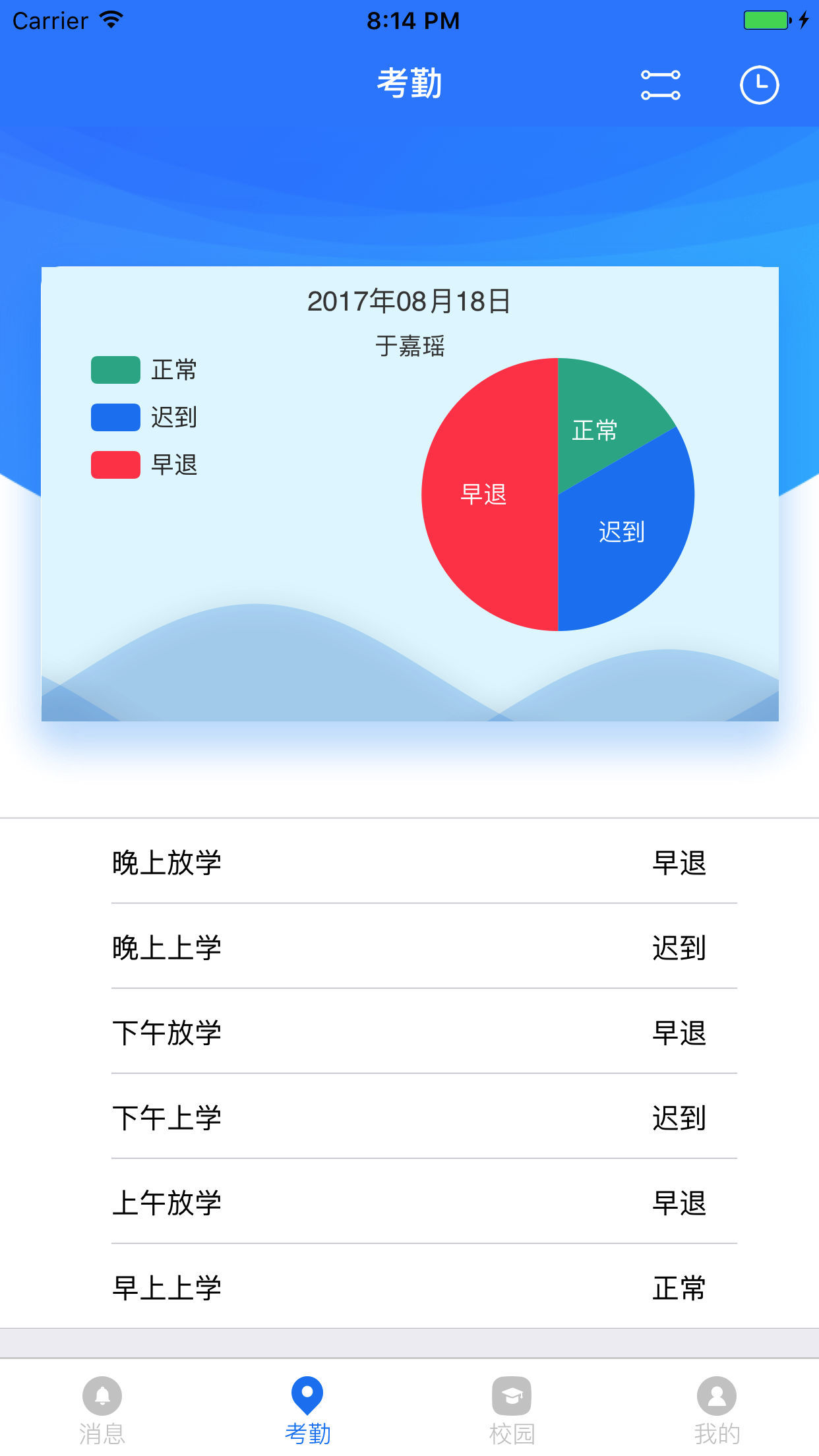The width and height of the screenshot is (819, 1456).
Task: Tap the student name 于嘉瑶
Action: pos(409,346)
